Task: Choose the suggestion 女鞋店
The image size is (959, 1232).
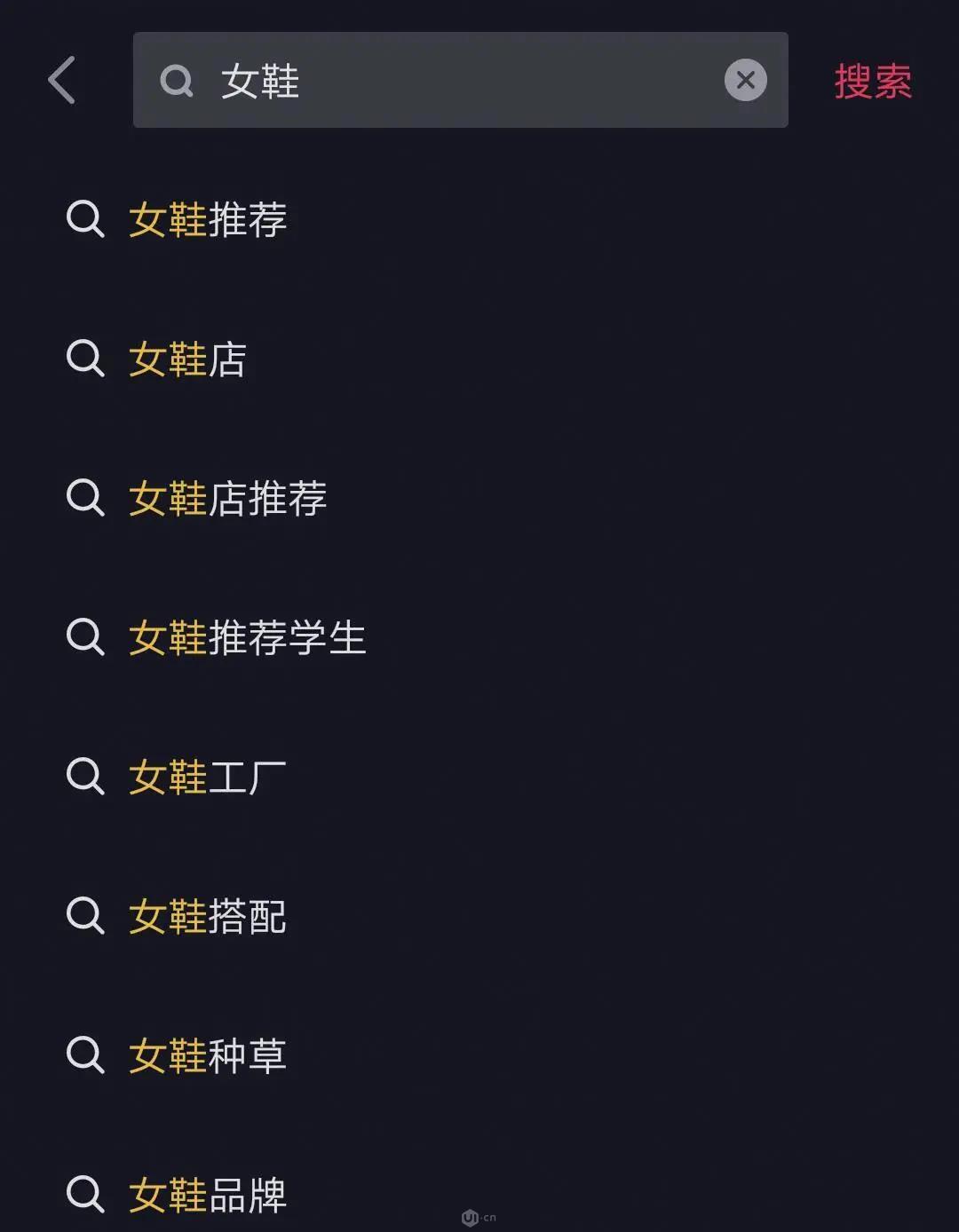Action: click(x=187, y=359)
